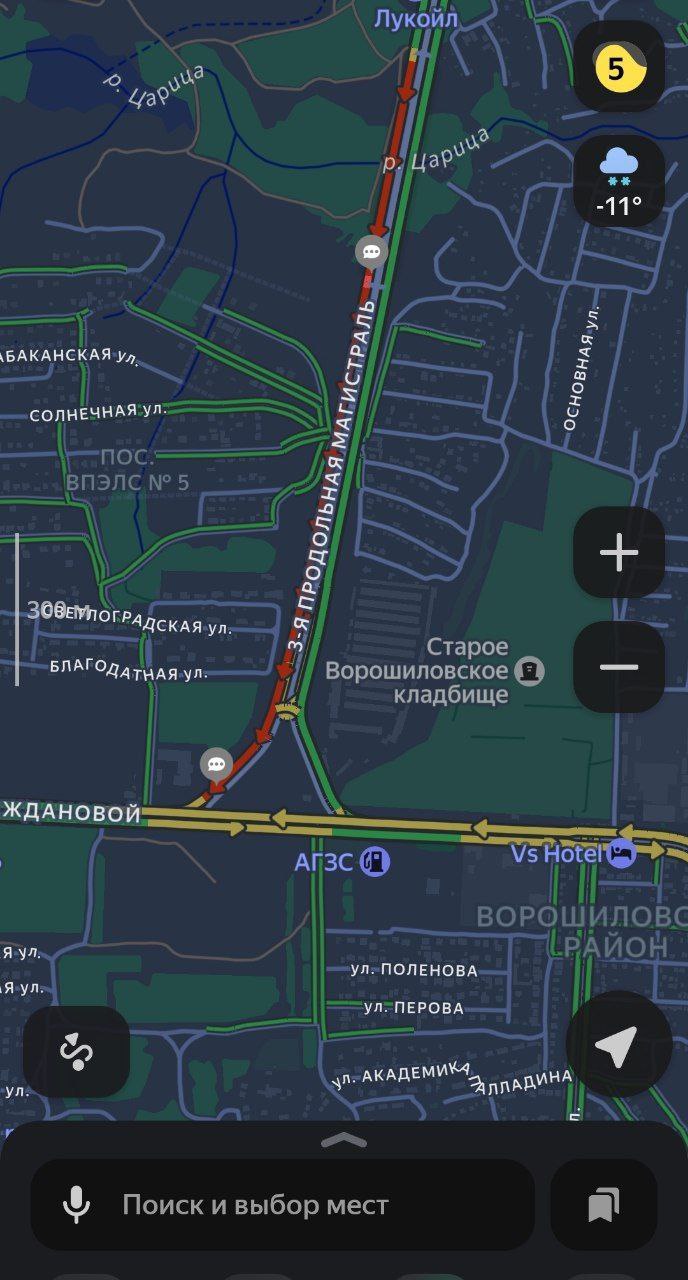This screenshot has height=1280, width=688.
Task: Select the Vs Hotel map marker
Action: [622, 853]
